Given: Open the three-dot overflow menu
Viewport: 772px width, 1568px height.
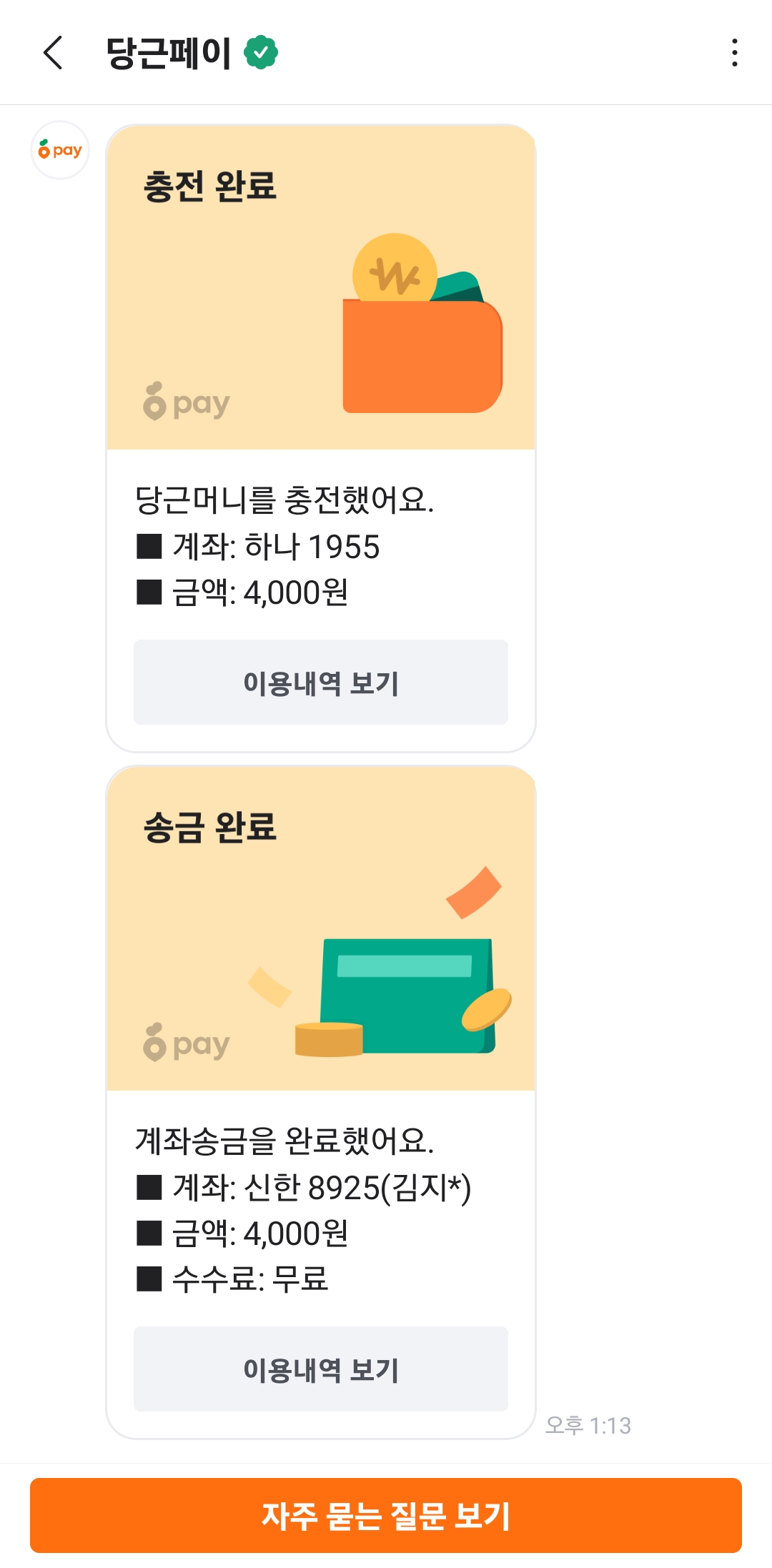Looking at the screenshot, I should [x=734, y=53].
